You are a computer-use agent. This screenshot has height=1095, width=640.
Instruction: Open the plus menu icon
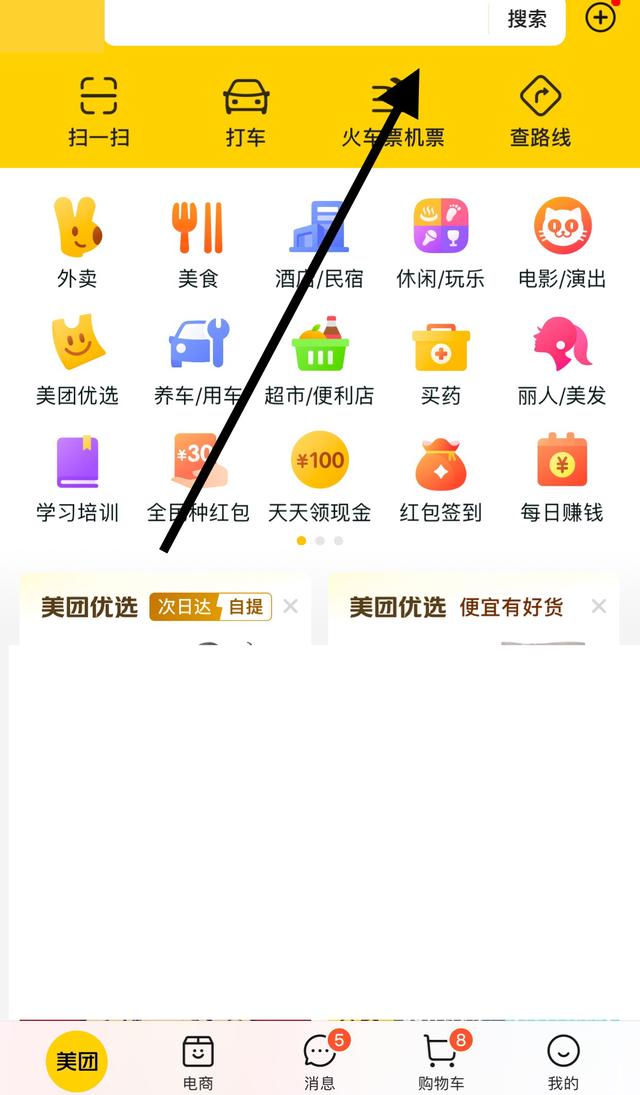600,17
